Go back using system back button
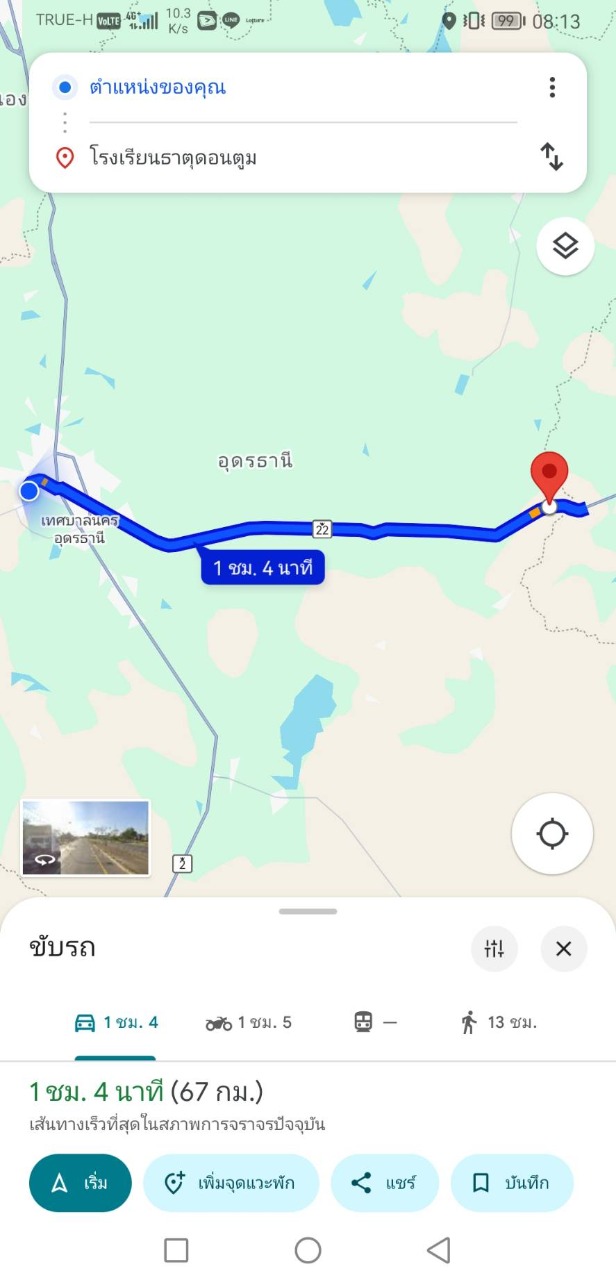This screenshot has height=1280, width=616. pyautogui.click(x=438, y=1250)
